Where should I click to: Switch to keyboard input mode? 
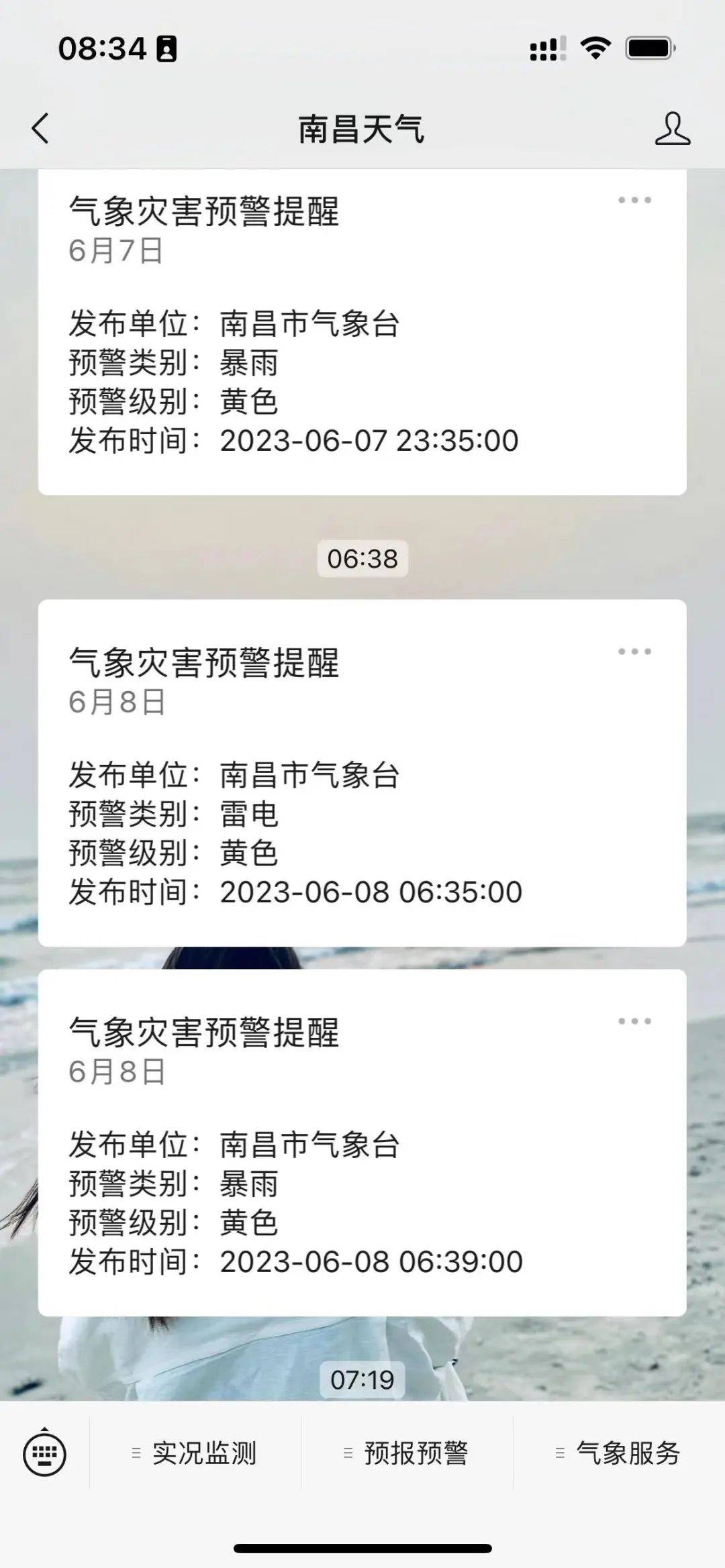coord(44,1454)
